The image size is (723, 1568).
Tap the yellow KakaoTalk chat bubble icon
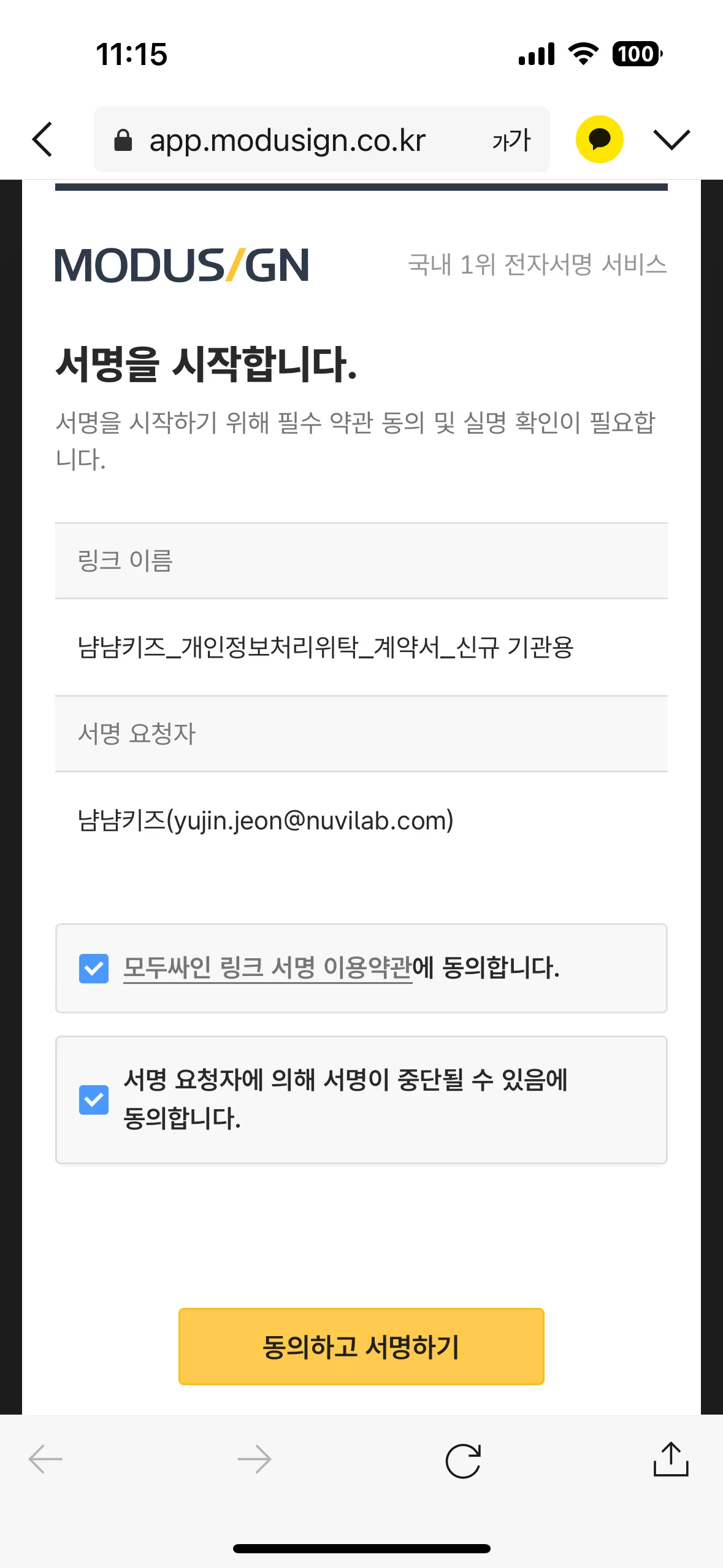point(599,139)
